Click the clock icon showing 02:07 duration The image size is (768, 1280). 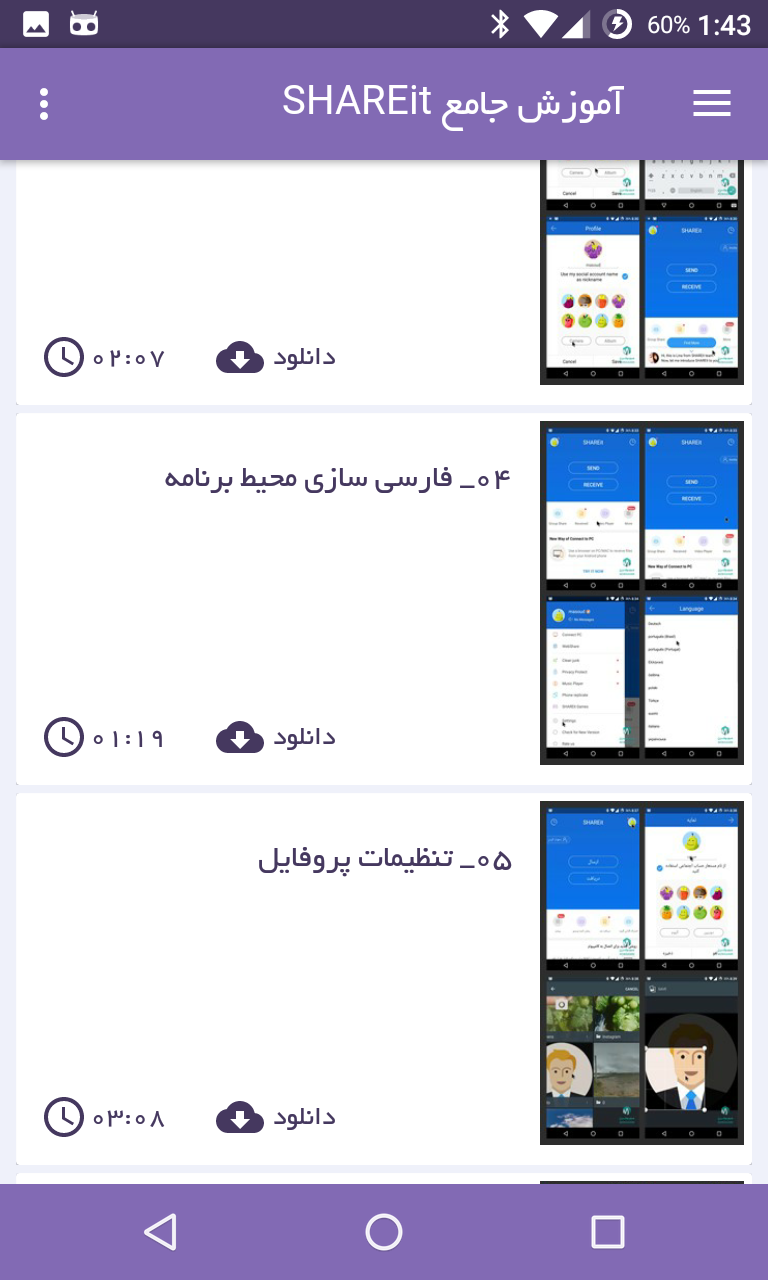[x=63, y=357]
